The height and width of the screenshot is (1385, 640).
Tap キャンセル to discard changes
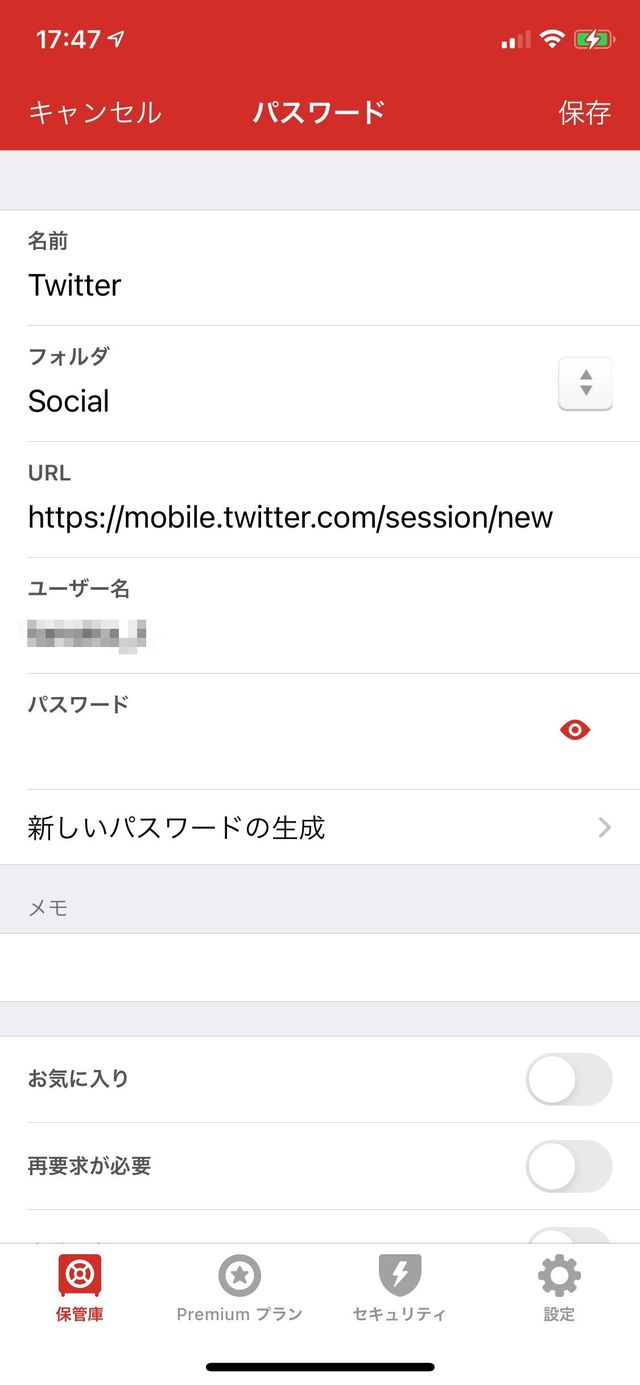coord(94,113)
